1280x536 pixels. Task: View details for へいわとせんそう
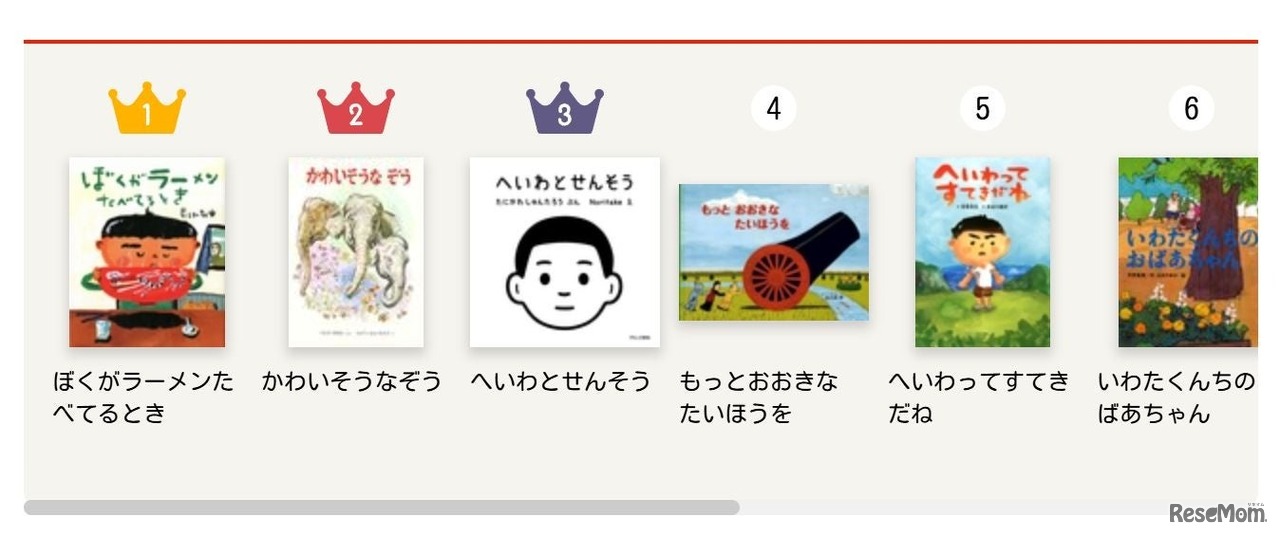tap(564, 252)
